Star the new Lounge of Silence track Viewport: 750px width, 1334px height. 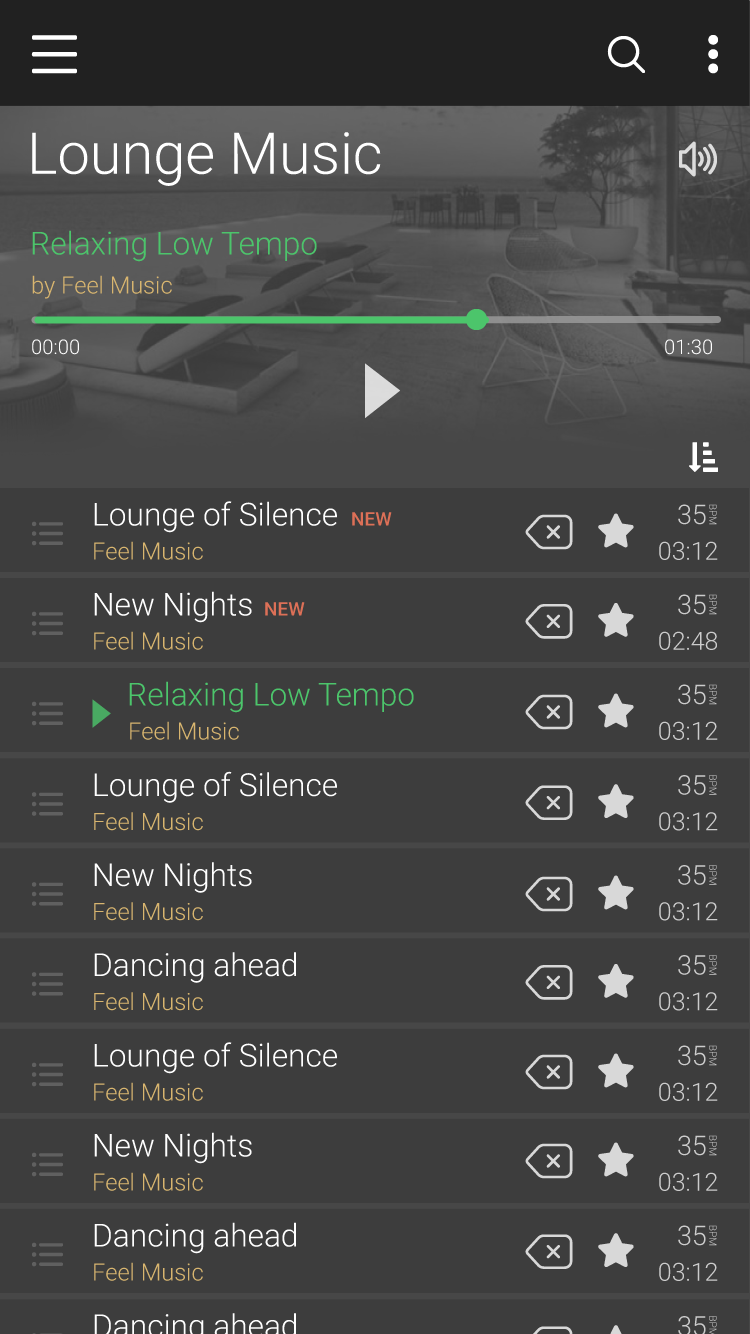pyautogui.click(x=615, y=532)
